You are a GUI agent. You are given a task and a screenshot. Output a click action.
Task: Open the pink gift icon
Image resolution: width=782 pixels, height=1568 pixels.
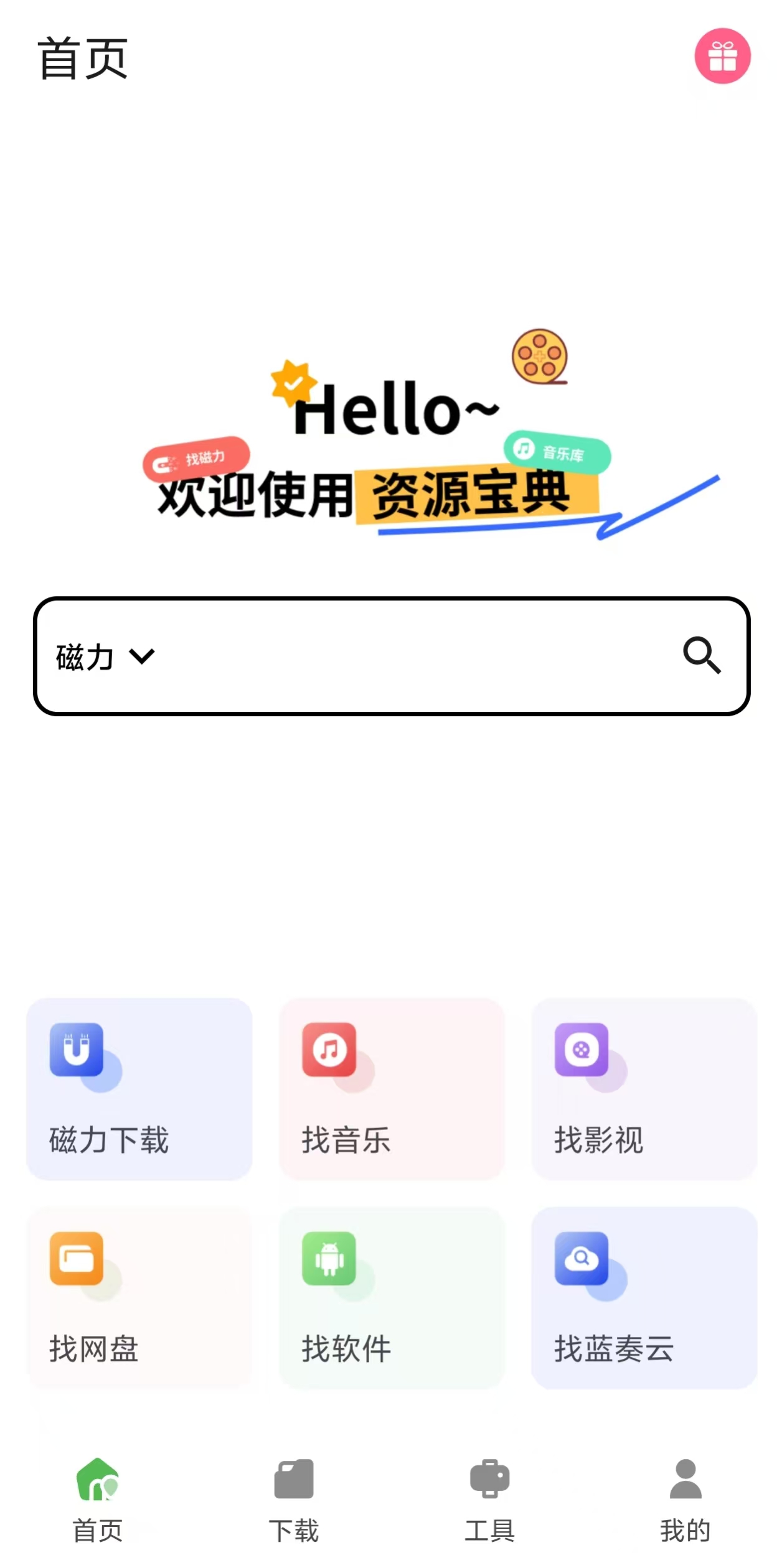click(722, 56)
